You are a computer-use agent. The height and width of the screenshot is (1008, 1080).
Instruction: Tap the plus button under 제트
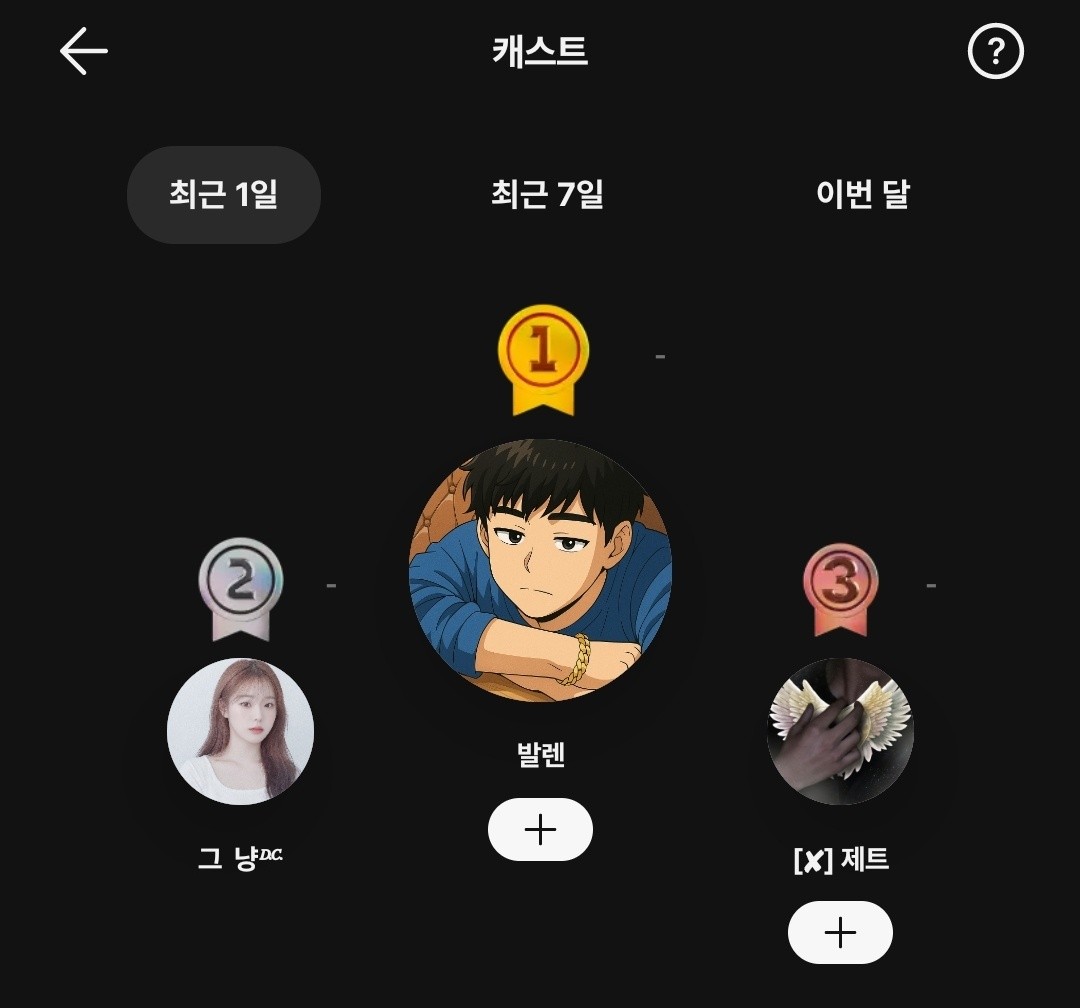point(840,932)
